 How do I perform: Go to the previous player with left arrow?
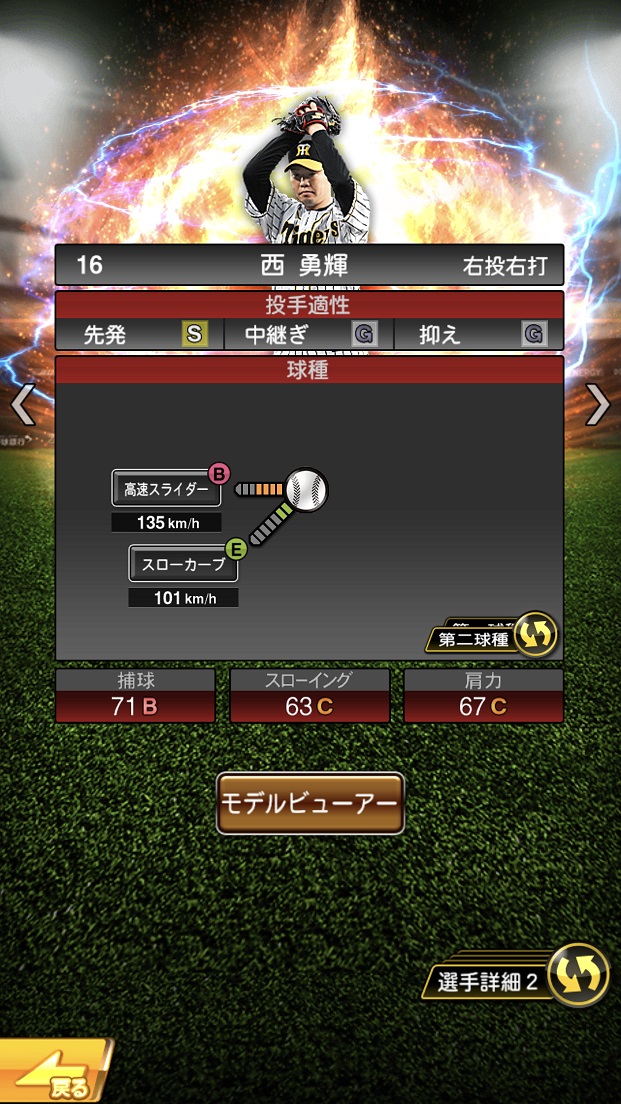(23, 404)
